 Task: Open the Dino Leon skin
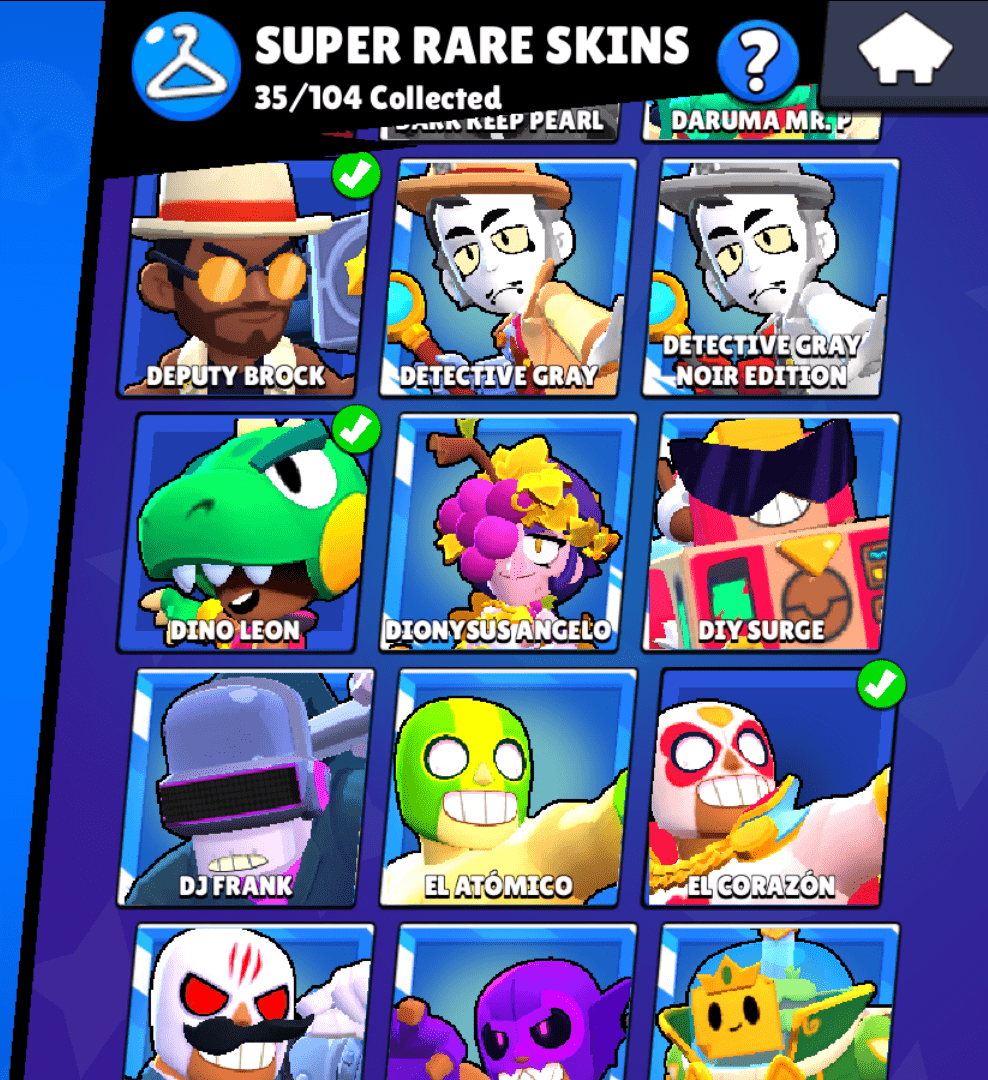click(249, 532)
